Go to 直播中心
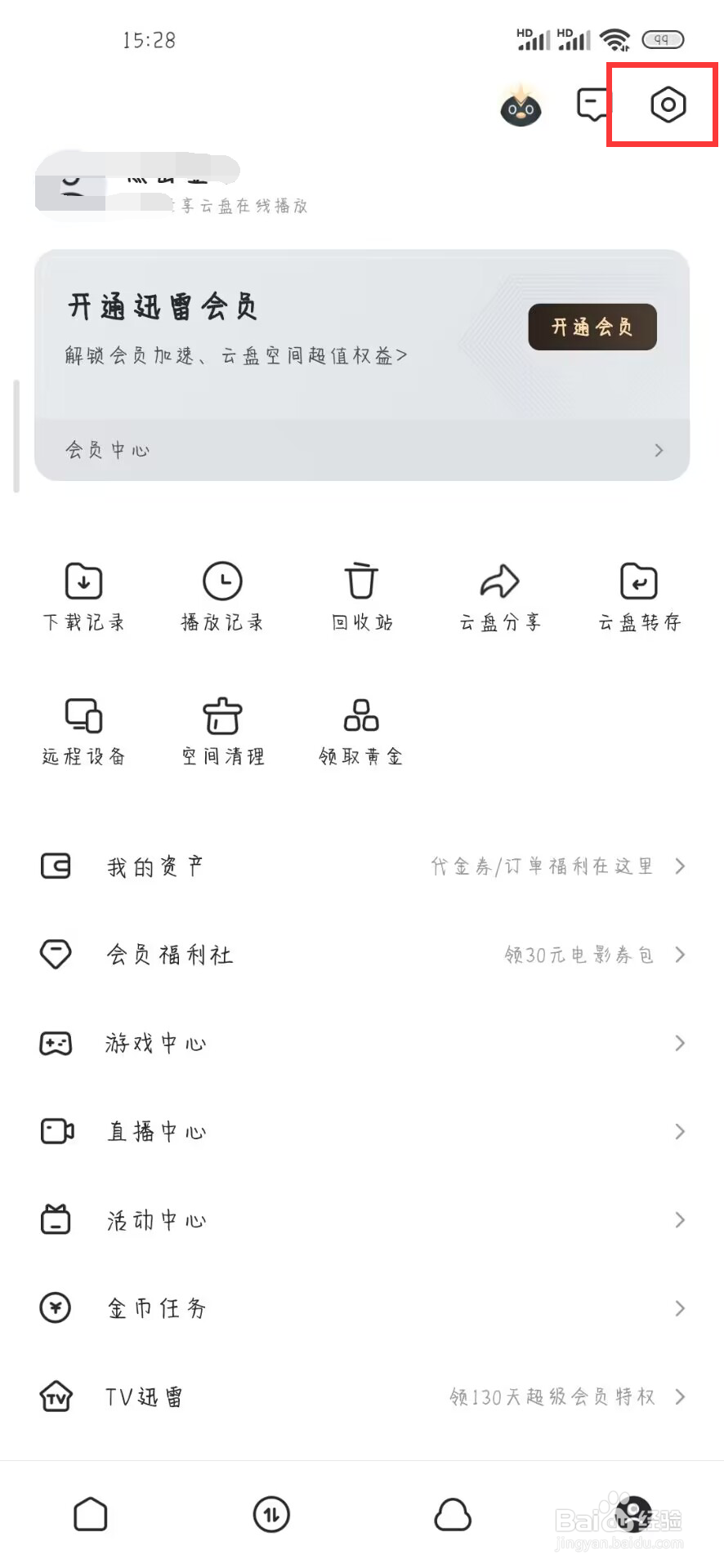724x1568 pixels. pos(362,1131)
